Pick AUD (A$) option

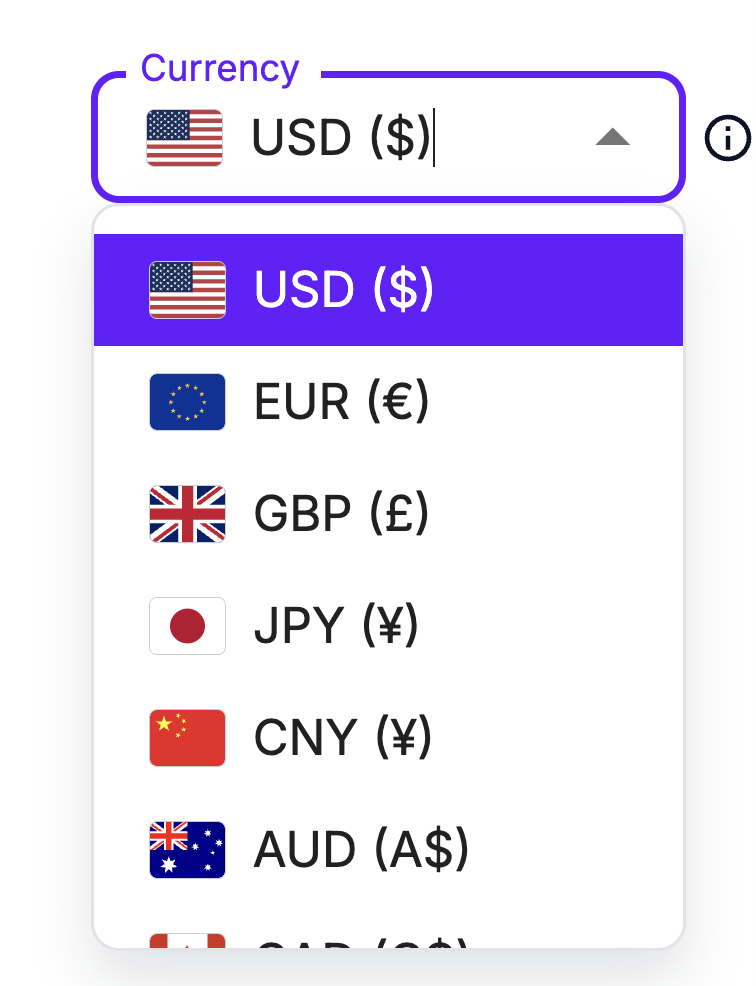pyautogui.click(x=388, y=850)
